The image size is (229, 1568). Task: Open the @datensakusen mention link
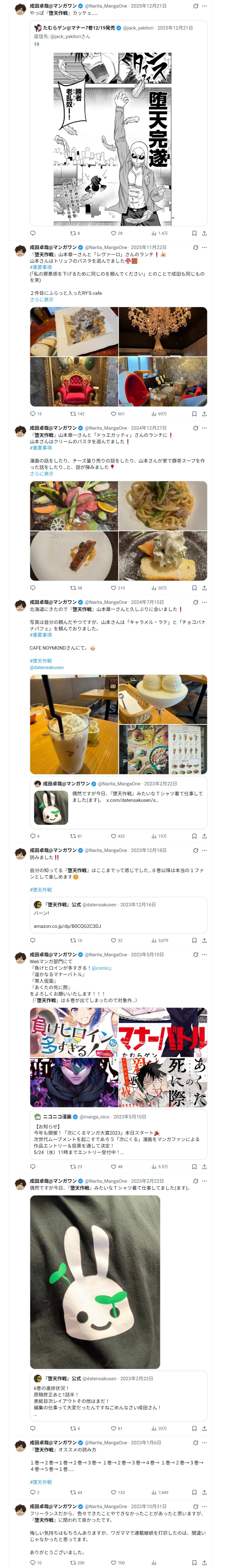[x=47, y=667]
